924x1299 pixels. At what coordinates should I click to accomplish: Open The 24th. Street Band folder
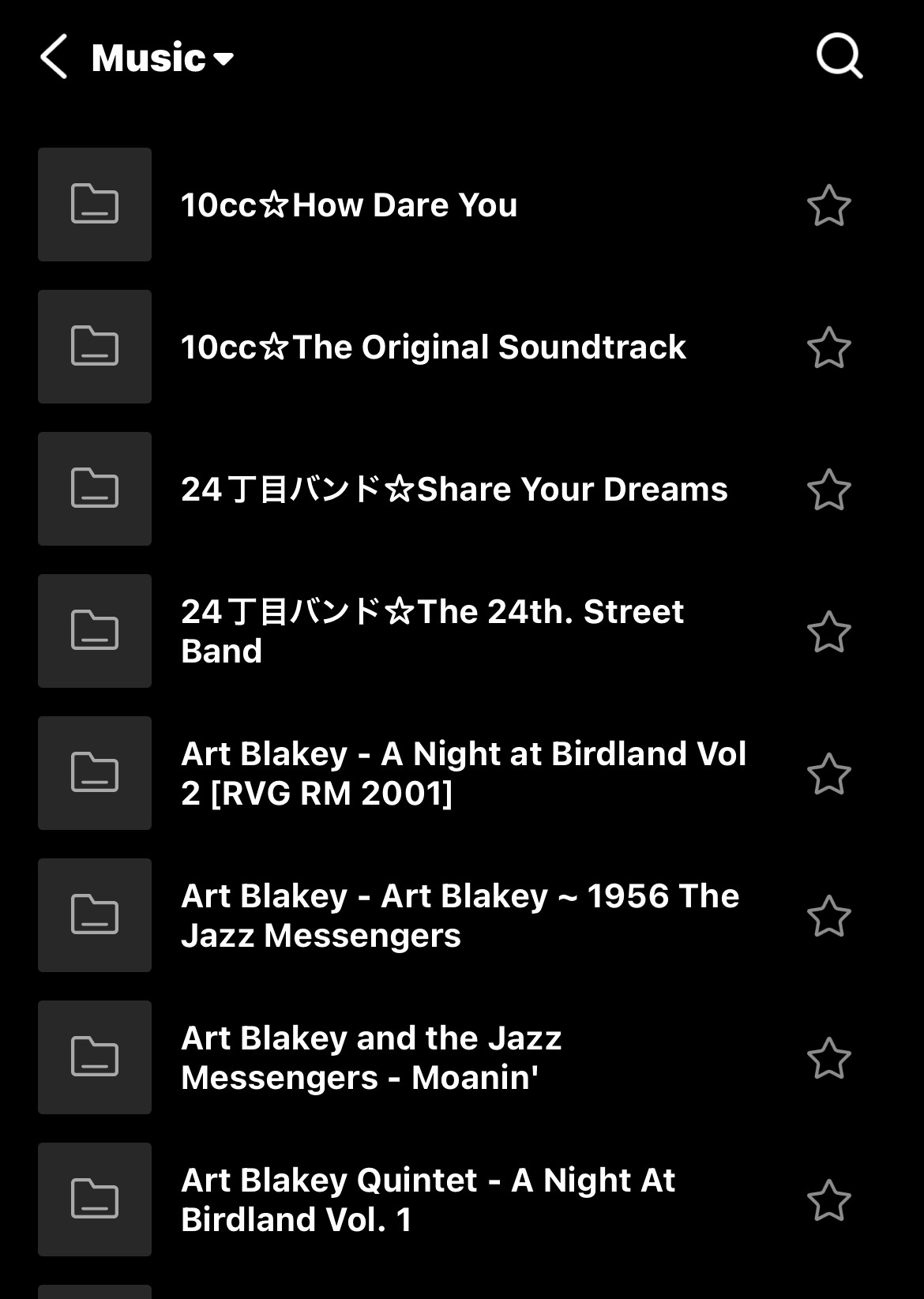tap(432, 631)
